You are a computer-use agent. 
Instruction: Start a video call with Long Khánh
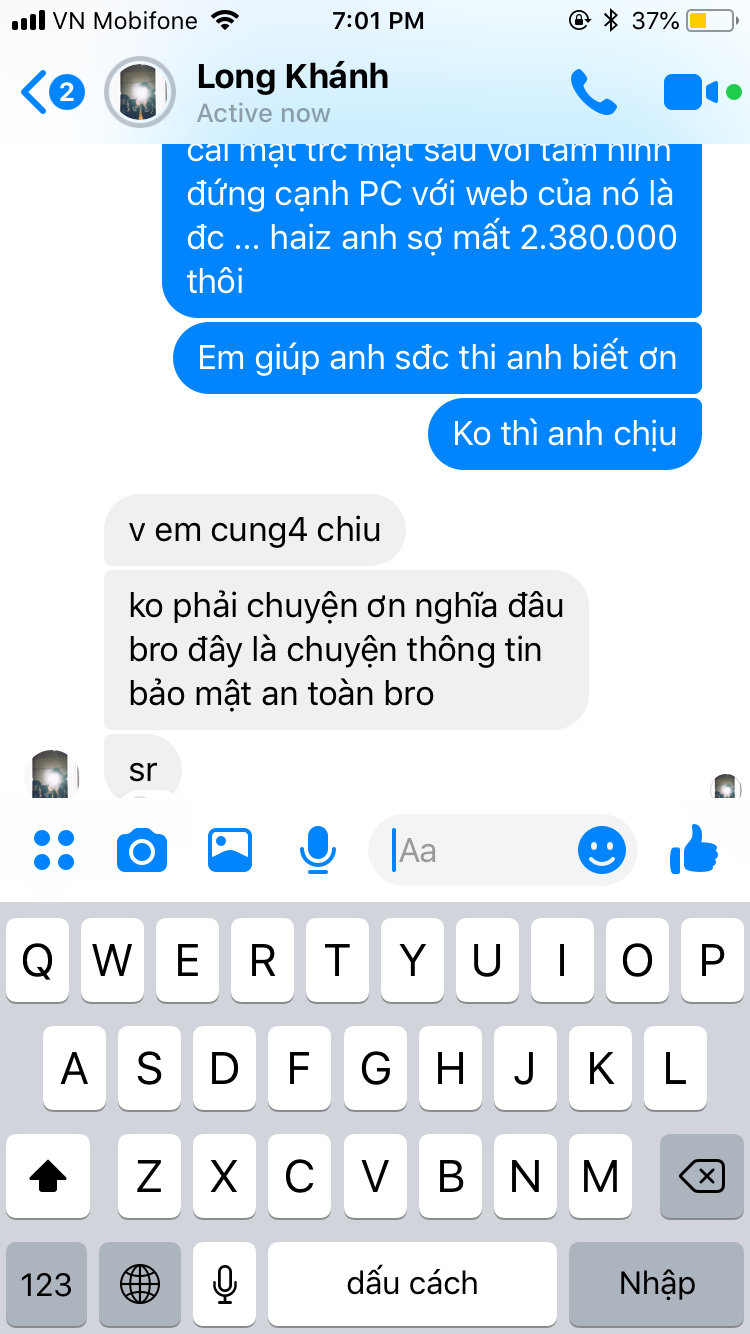tap(692, 92)
